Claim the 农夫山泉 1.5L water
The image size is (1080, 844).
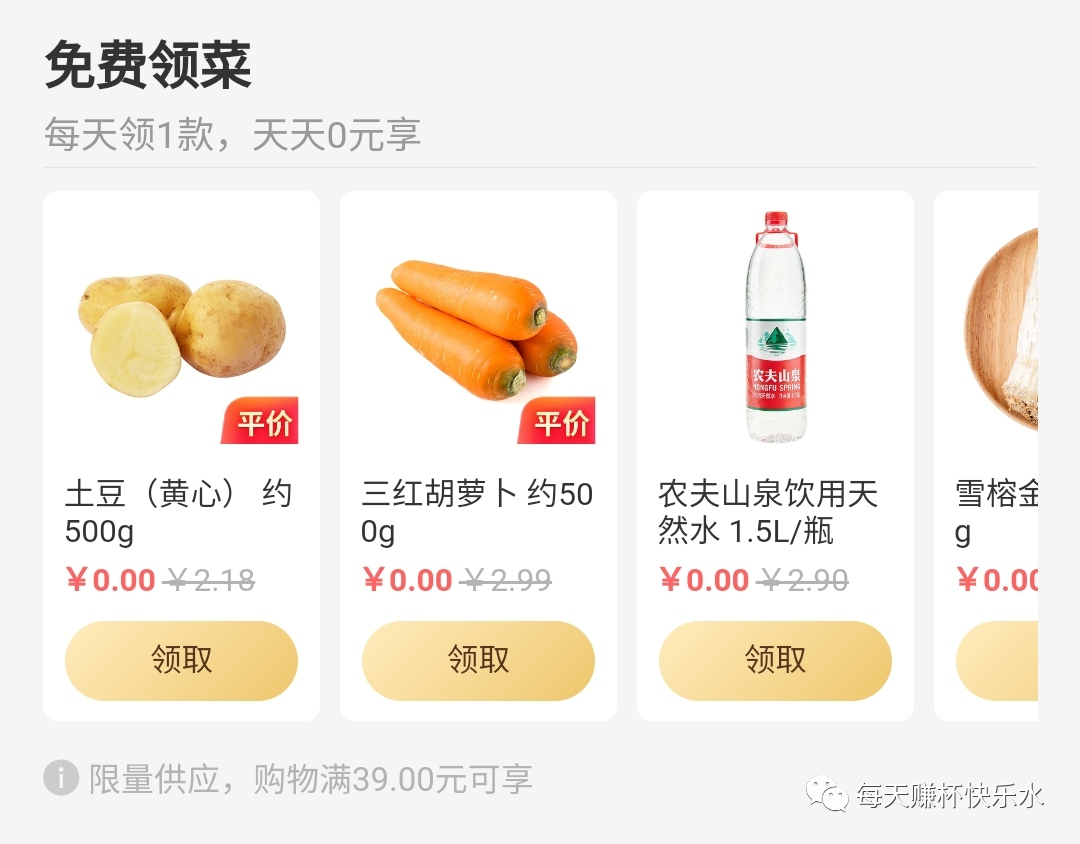point(775,660)
